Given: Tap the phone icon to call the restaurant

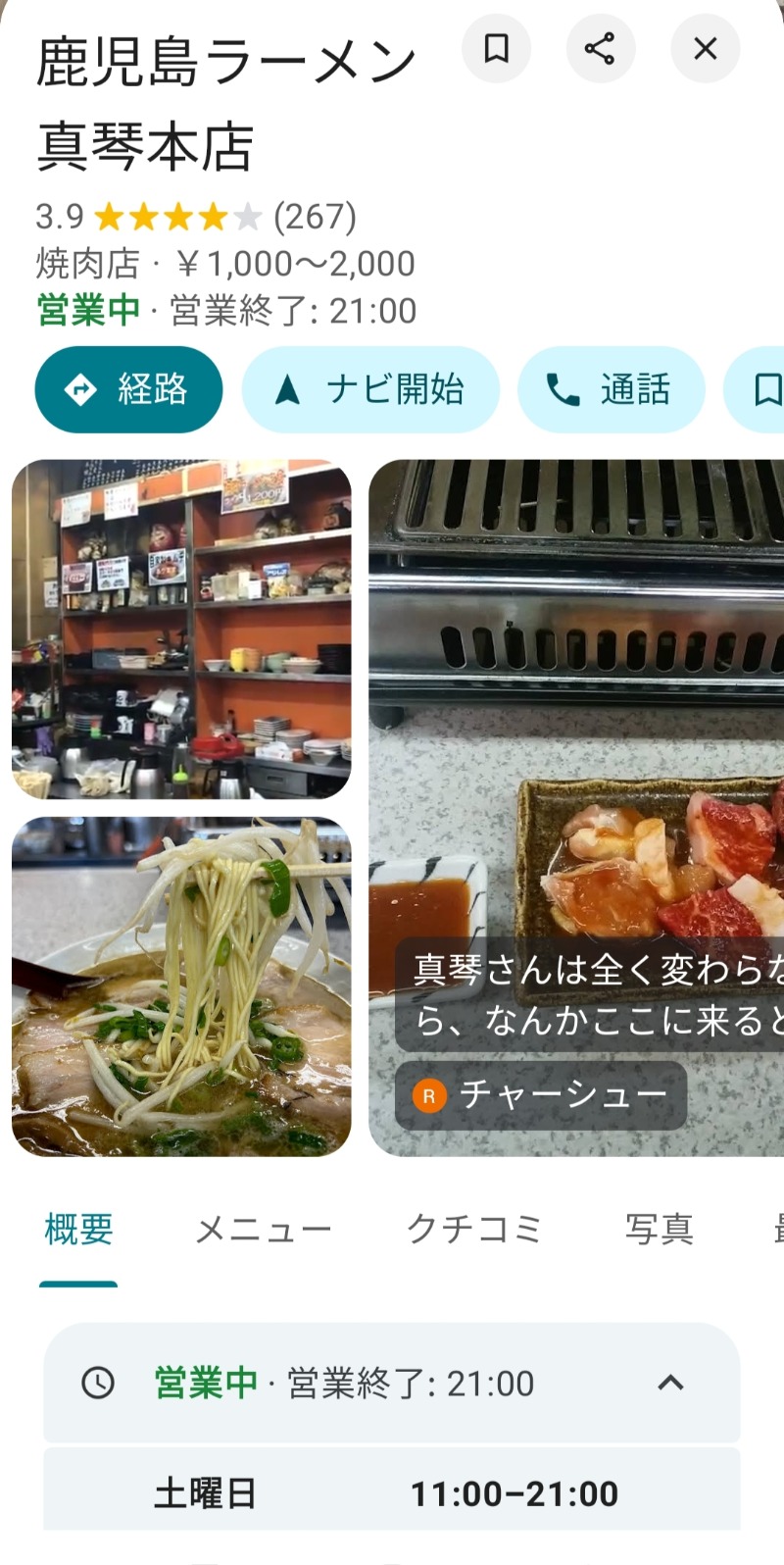Looking at the screenshot, I should tap(560, 388).
